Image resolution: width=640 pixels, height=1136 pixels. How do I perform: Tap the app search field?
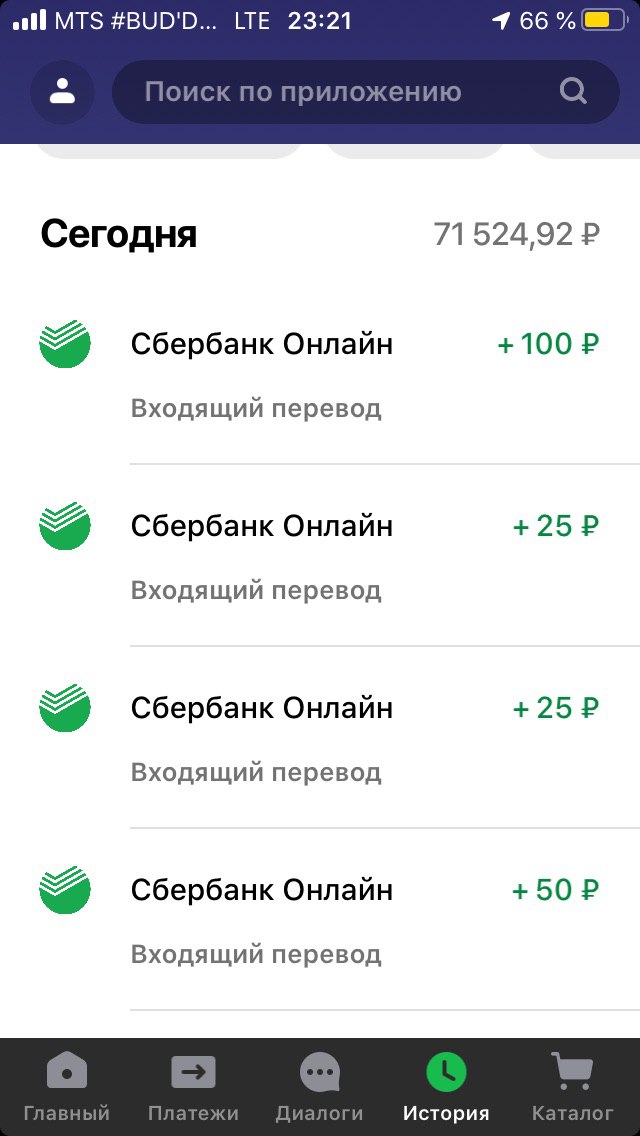(x=365, y=92)
